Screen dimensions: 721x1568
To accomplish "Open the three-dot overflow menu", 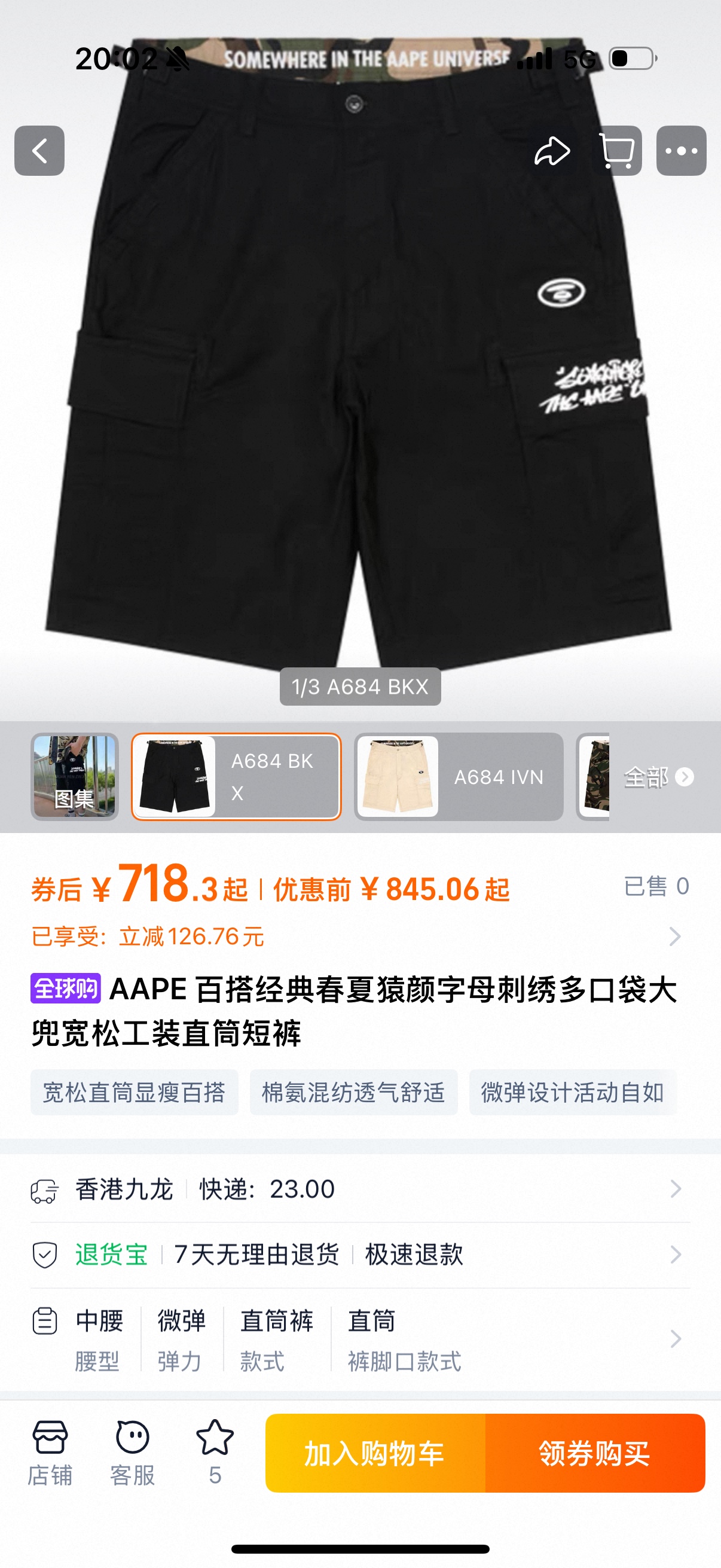I will (x=681, y=151).
